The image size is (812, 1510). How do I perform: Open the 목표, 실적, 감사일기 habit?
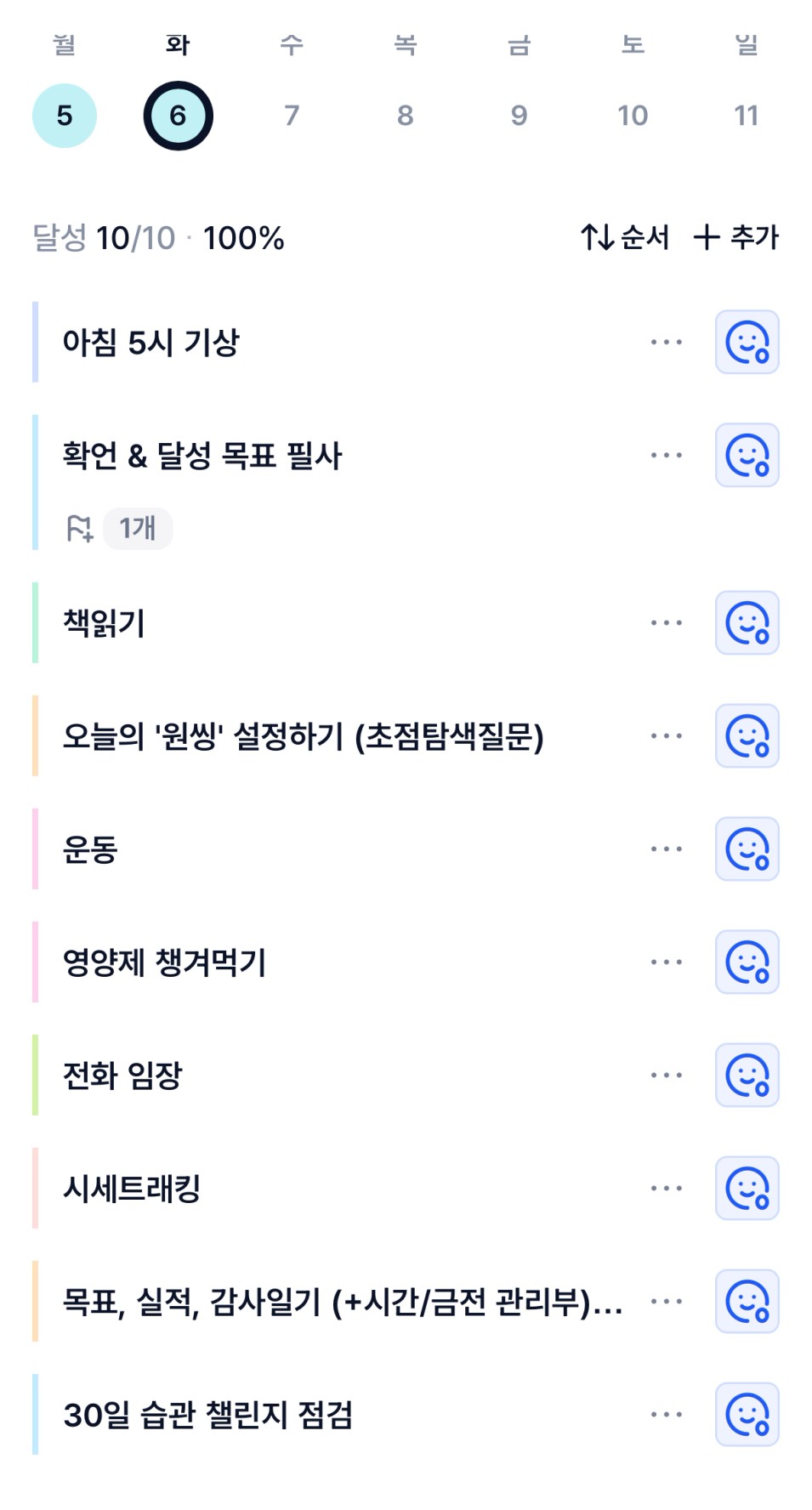pos(342,1302)
